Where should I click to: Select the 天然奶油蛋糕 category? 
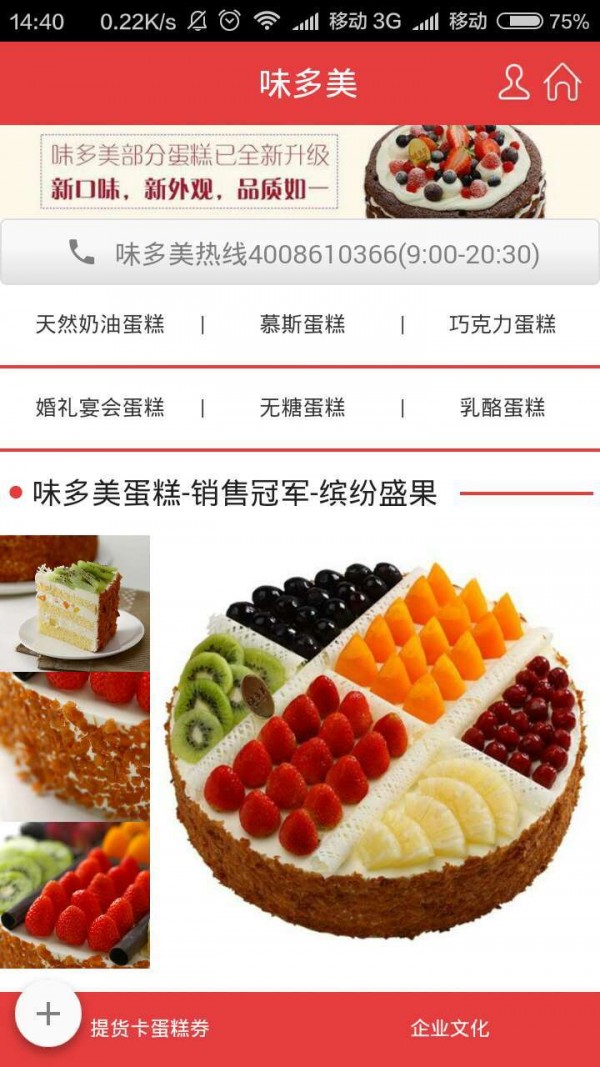100,324
